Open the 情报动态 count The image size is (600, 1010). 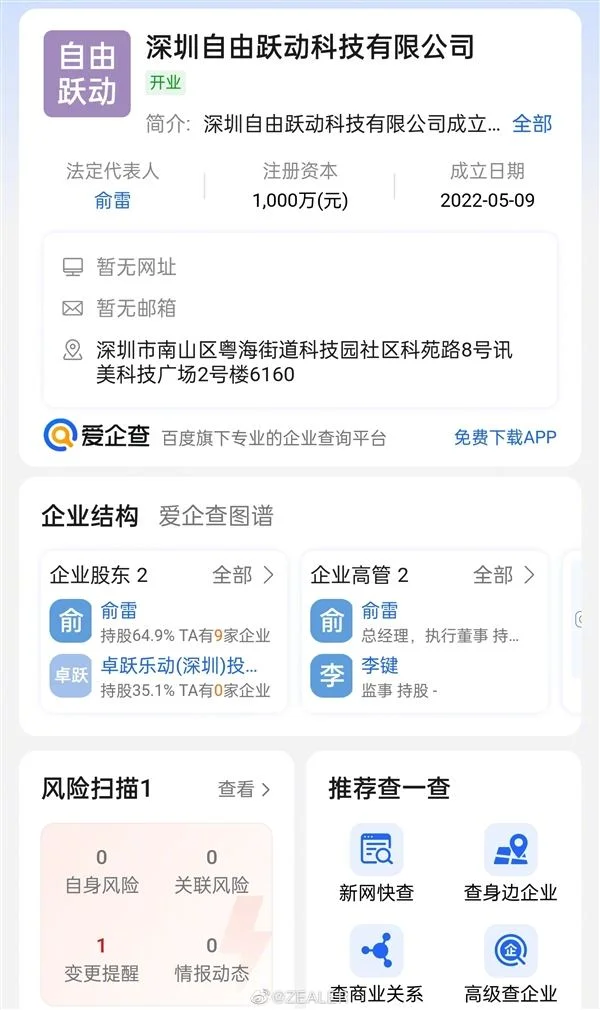click(211, 958)
